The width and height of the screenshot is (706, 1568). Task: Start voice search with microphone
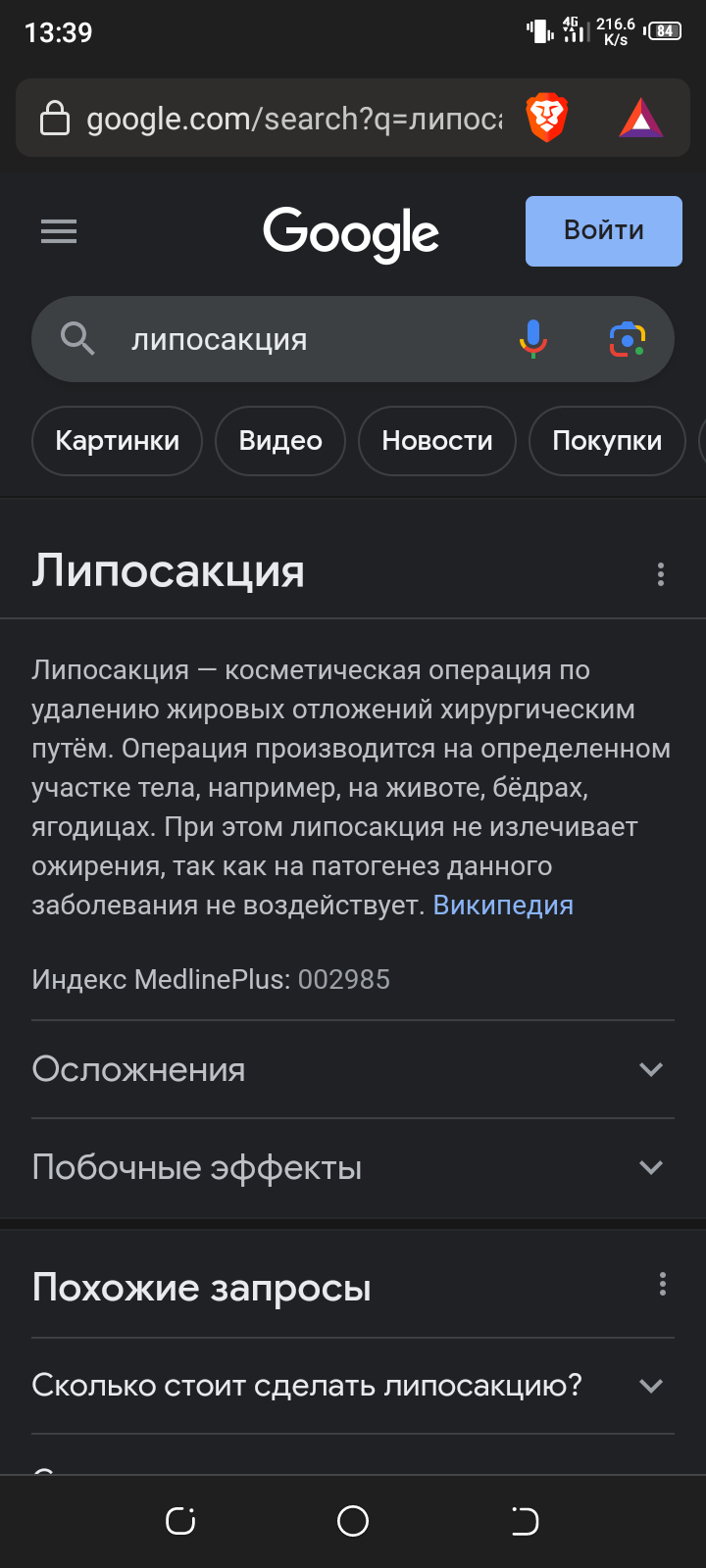532,339
